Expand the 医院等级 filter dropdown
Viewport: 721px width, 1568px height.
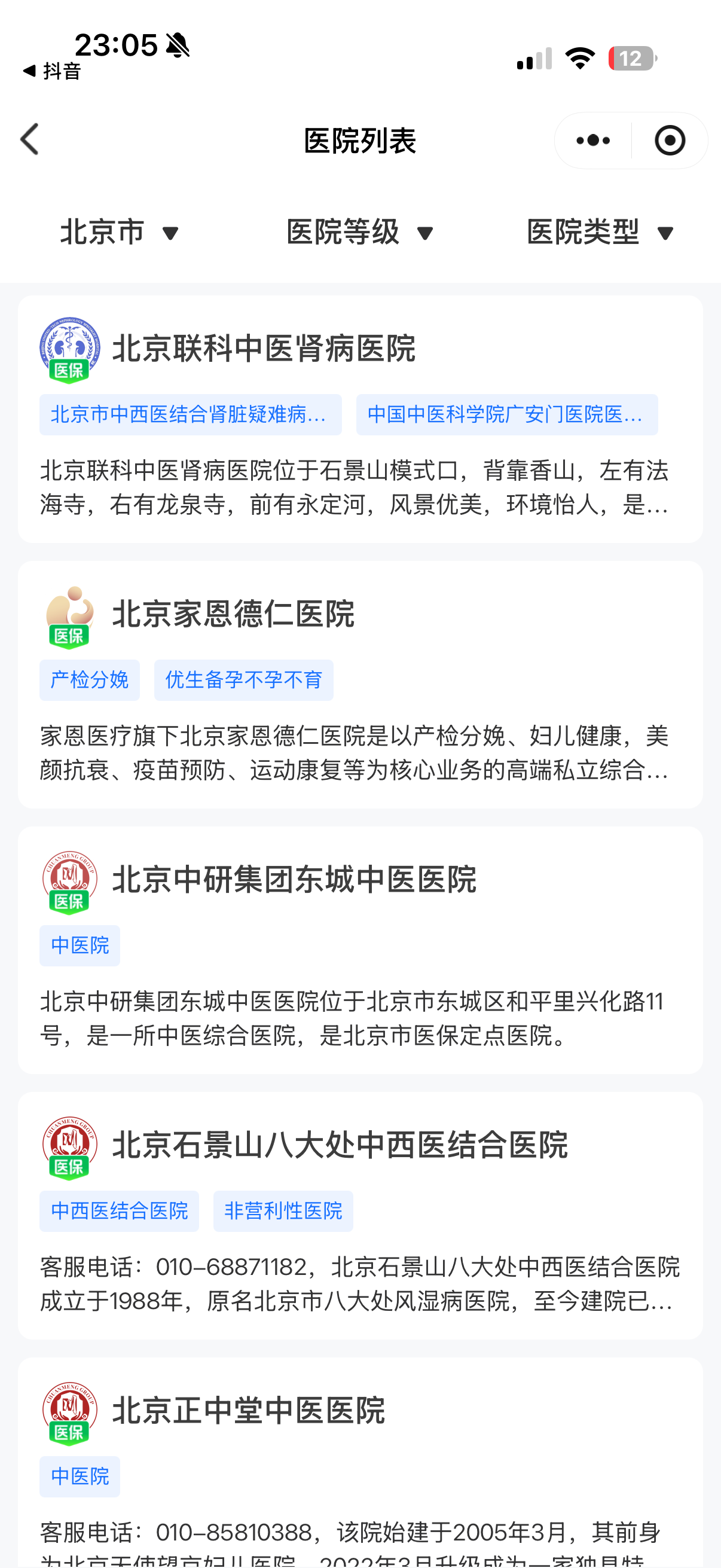click(x=360, y=233)
